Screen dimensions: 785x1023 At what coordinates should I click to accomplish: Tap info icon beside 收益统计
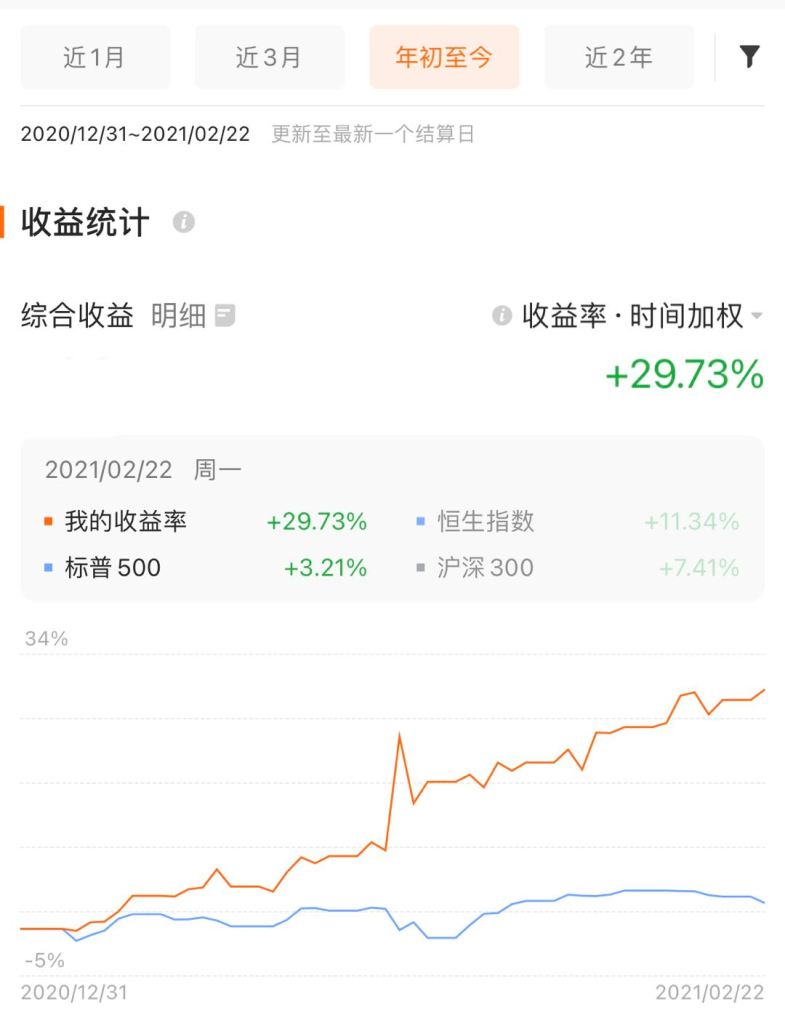183,222
